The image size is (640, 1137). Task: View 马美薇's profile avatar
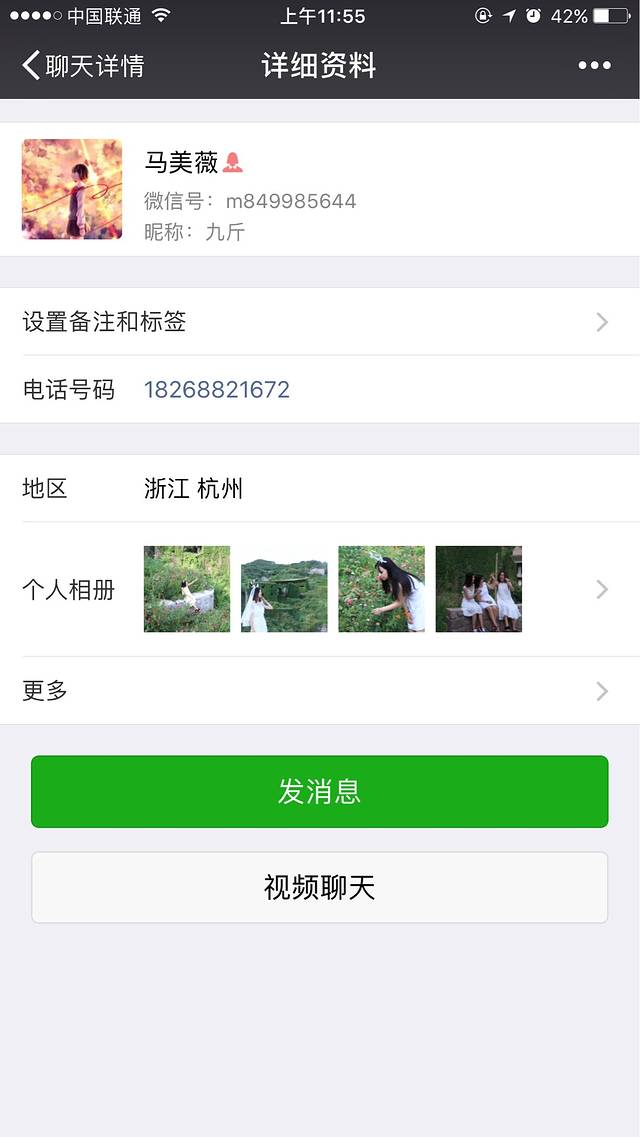(x=72, y=189)
